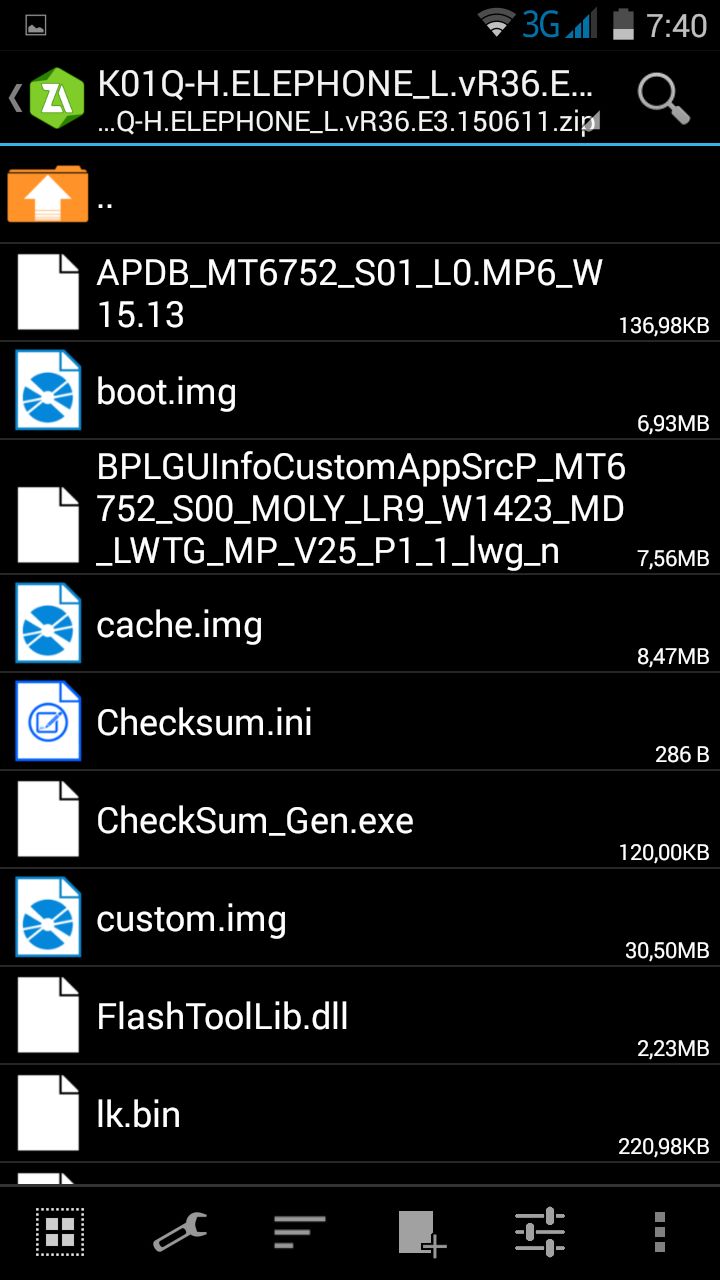Tap the lk.bin file
Image resolution: width=720 pixels, height=1280 pixels.
tap(360, 1114)
